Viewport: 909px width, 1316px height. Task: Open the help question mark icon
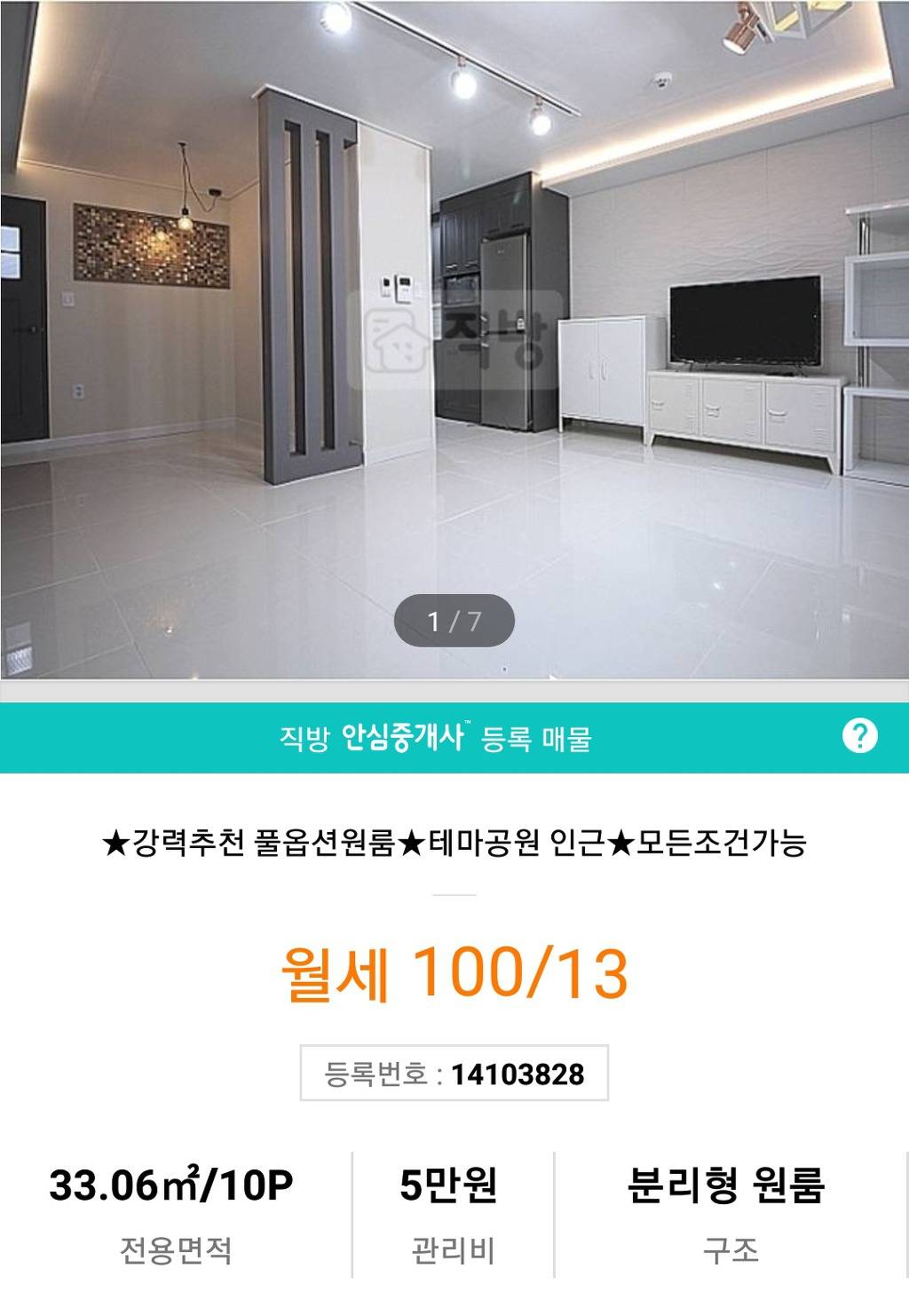(x=859, y=736)
